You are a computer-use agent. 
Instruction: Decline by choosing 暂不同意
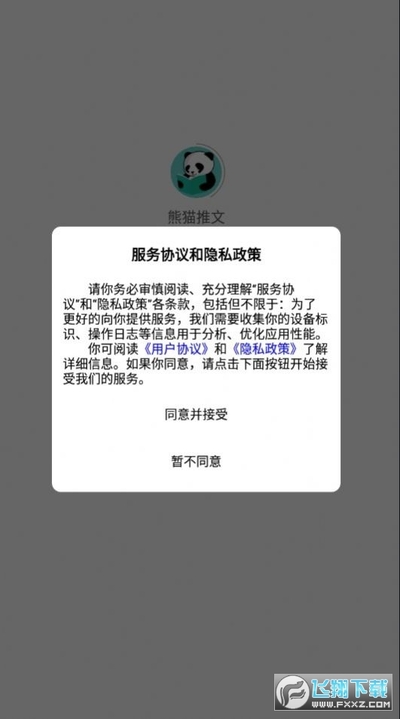(x=196, y=461)
